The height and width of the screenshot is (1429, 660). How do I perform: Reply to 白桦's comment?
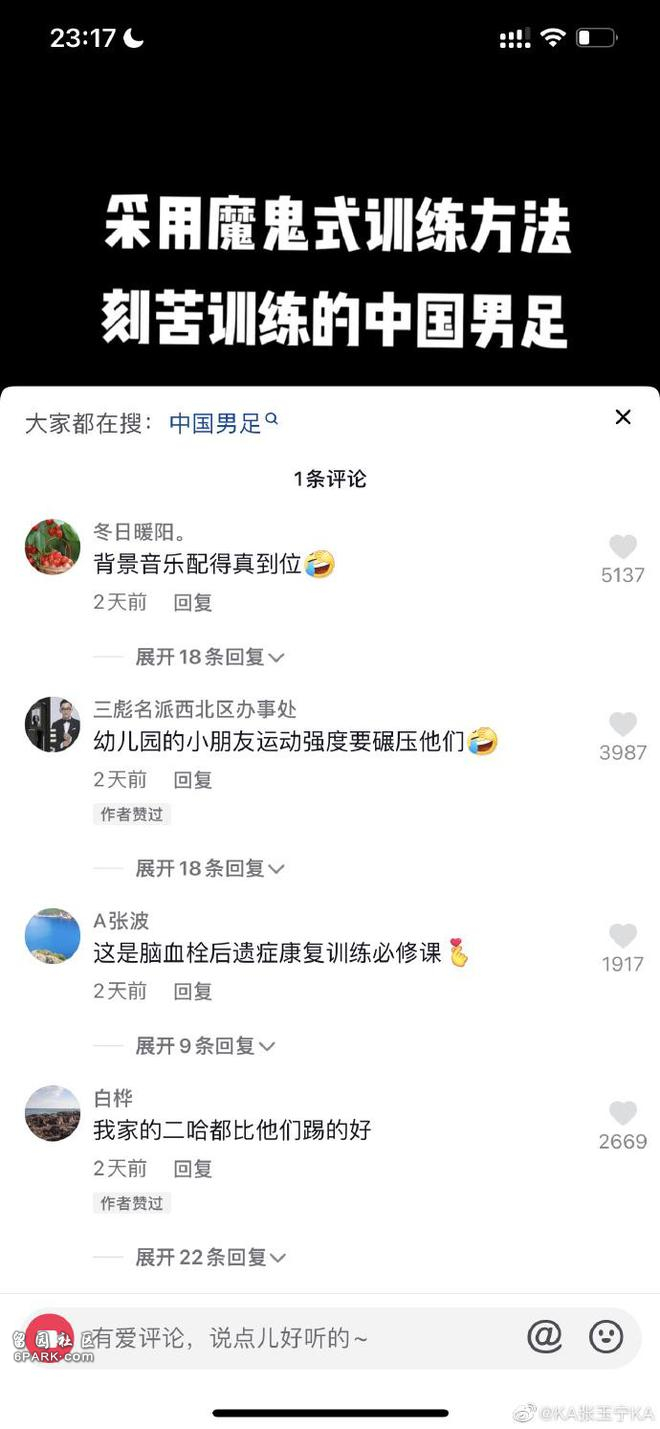(193, 1168)
